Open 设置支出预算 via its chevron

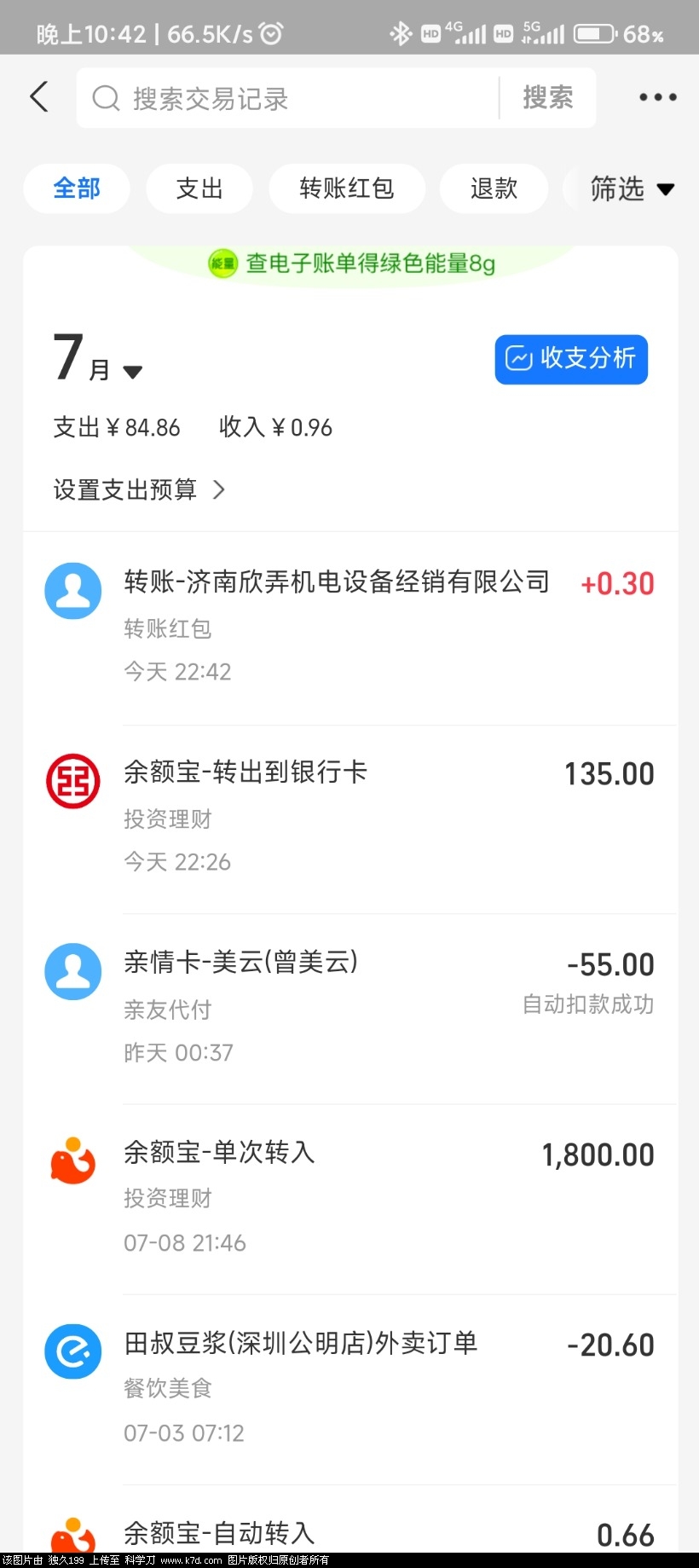218,489
